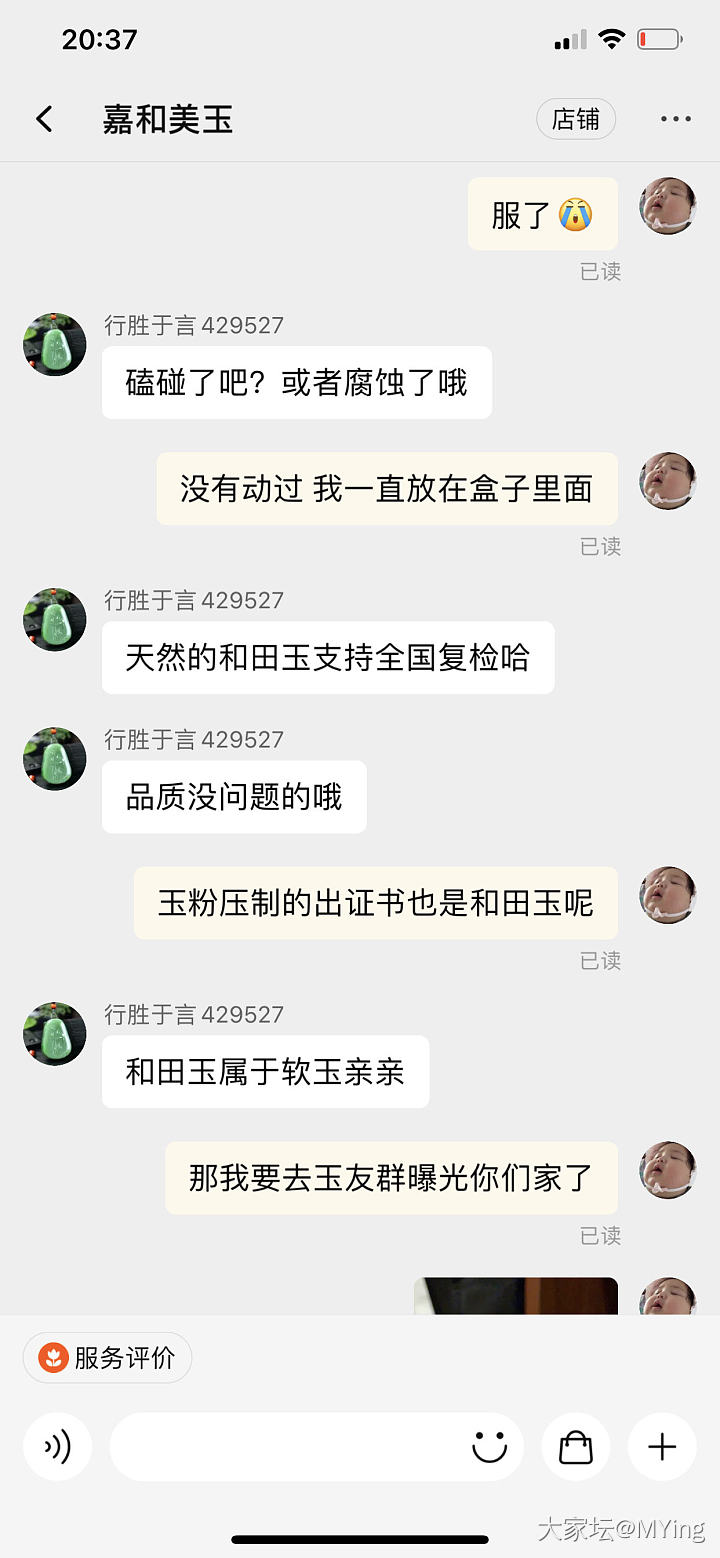The image size is (720, 1558).
Task: Open the shopping bag product picker
Action: (x=575, y=1447)
